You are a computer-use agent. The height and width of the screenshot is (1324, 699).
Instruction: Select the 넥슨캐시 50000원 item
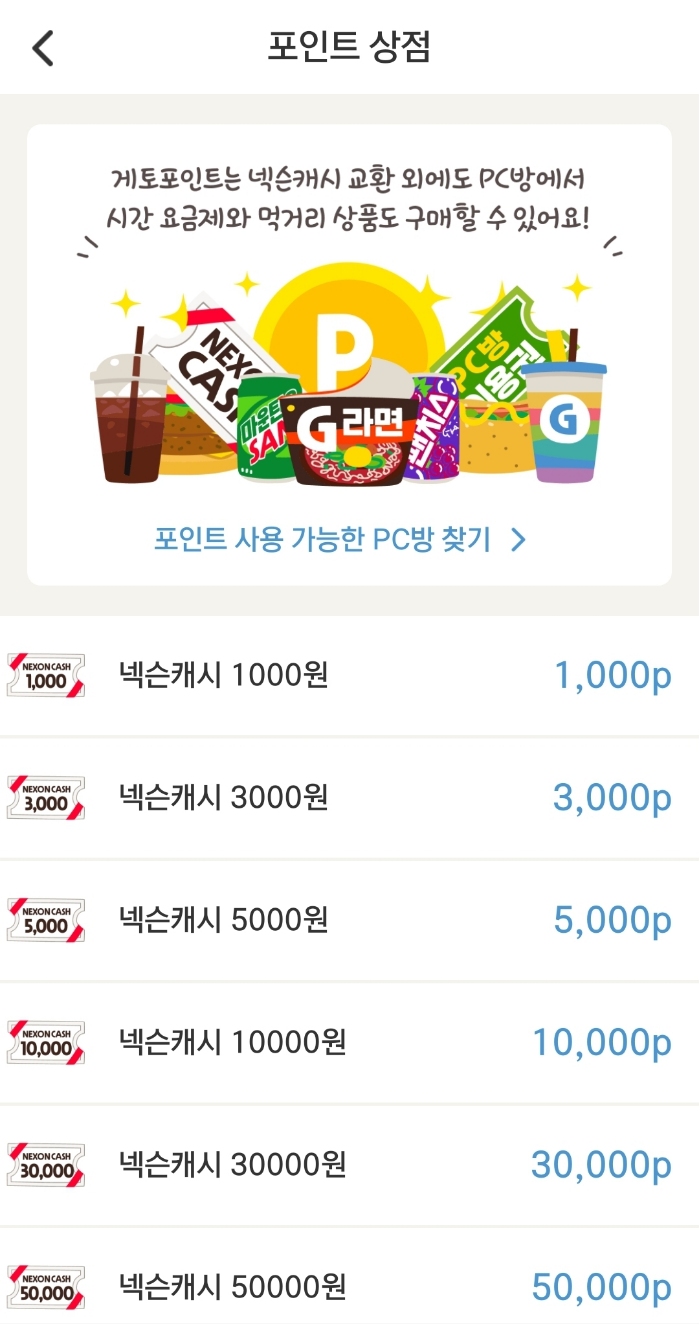pyautogui.click(x=349, y=1286)
